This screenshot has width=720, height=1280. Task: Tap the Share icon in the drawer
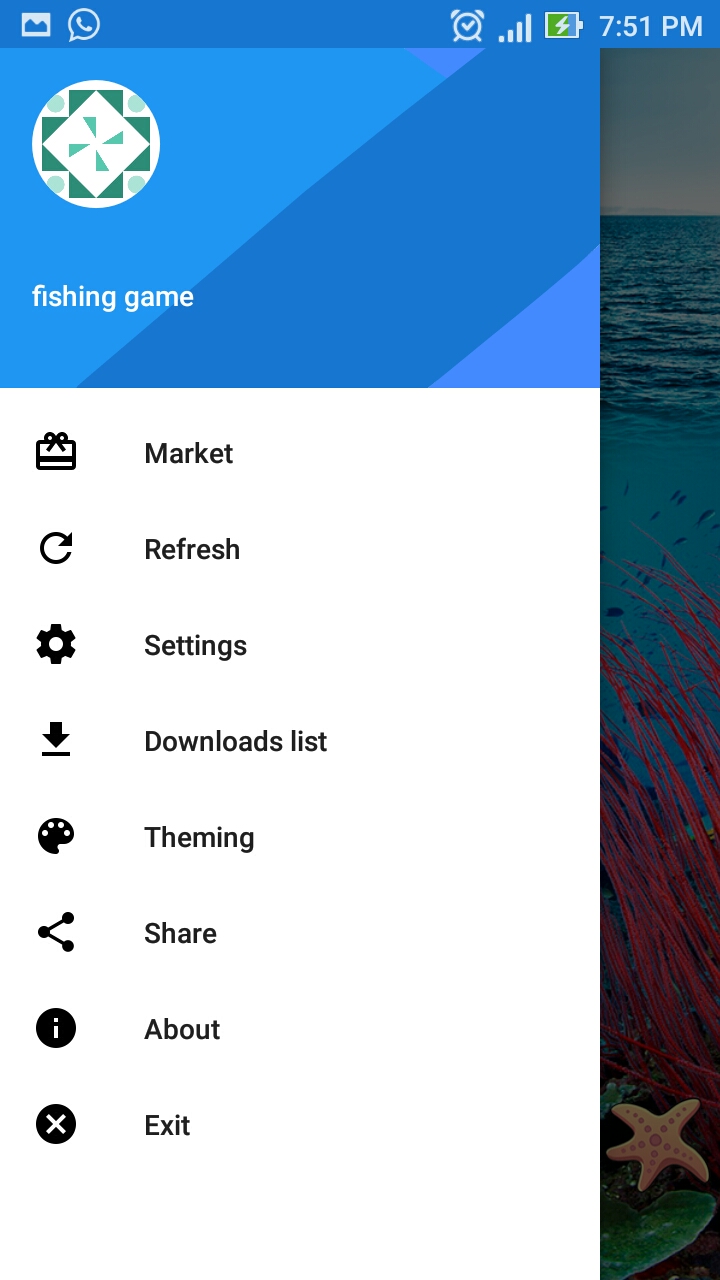(x=55, y=932)
